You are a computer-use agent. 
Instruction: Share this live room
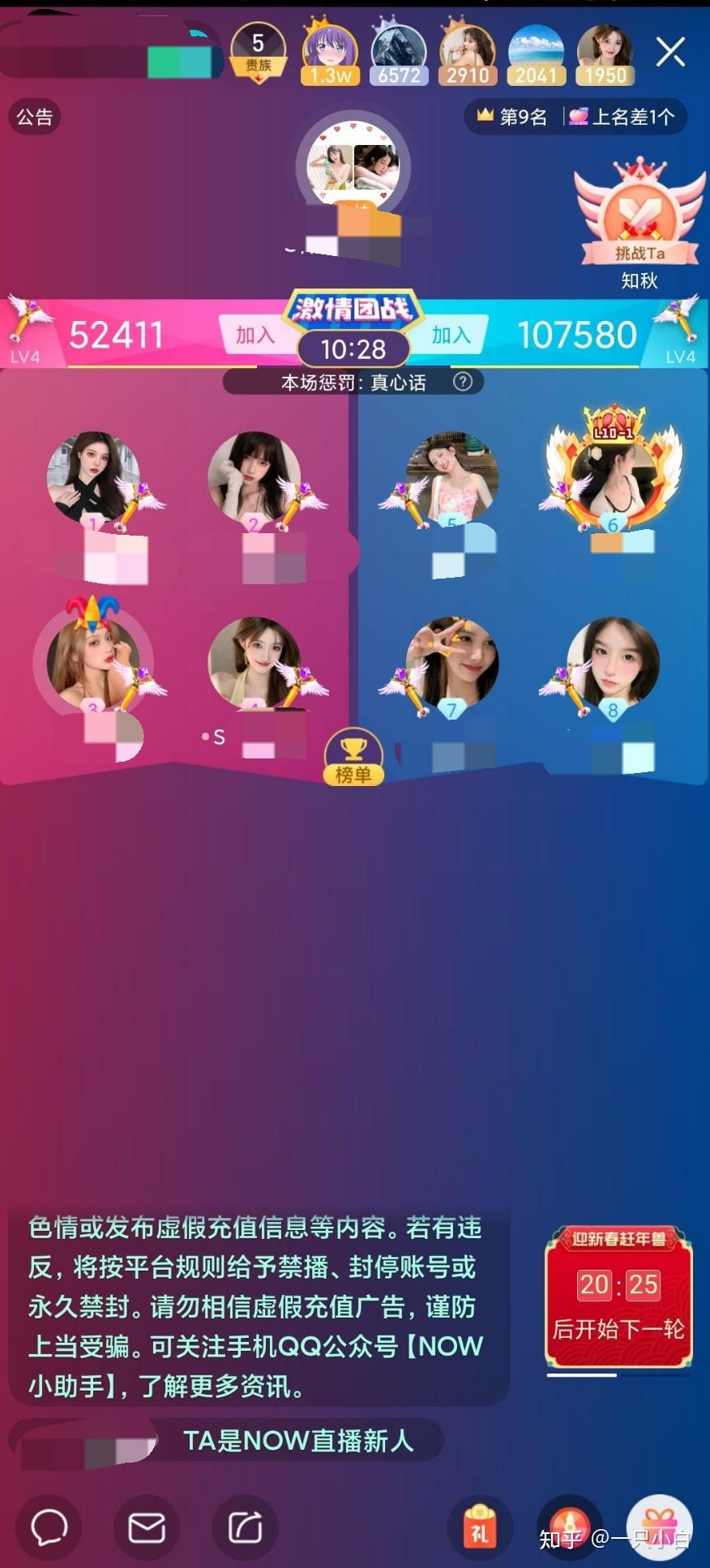coord(246,1527)
